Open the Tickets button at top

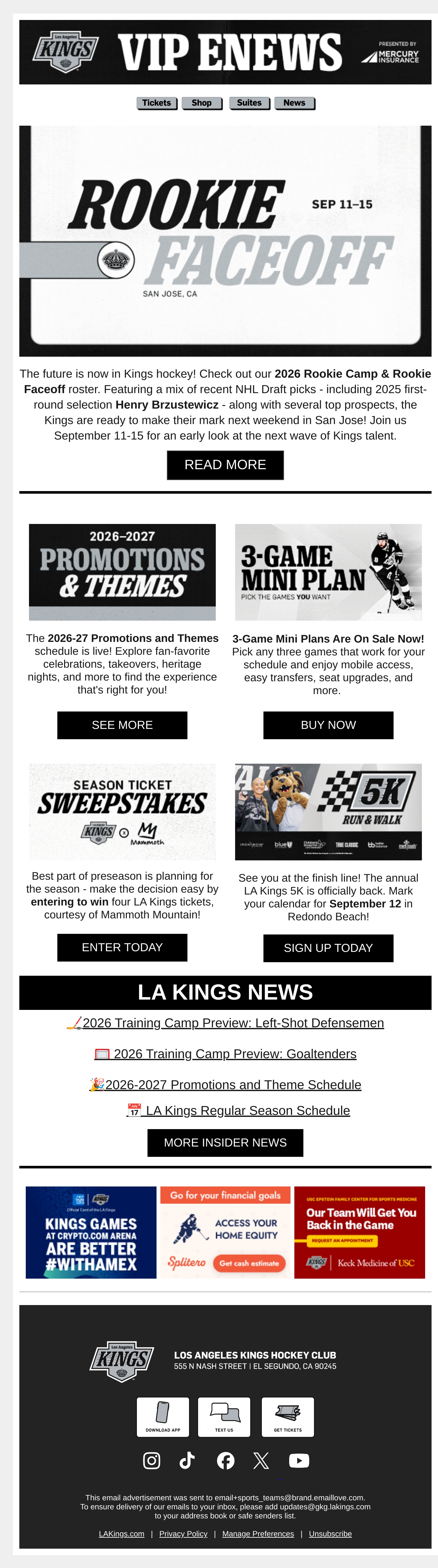click(x=157, y=103)
